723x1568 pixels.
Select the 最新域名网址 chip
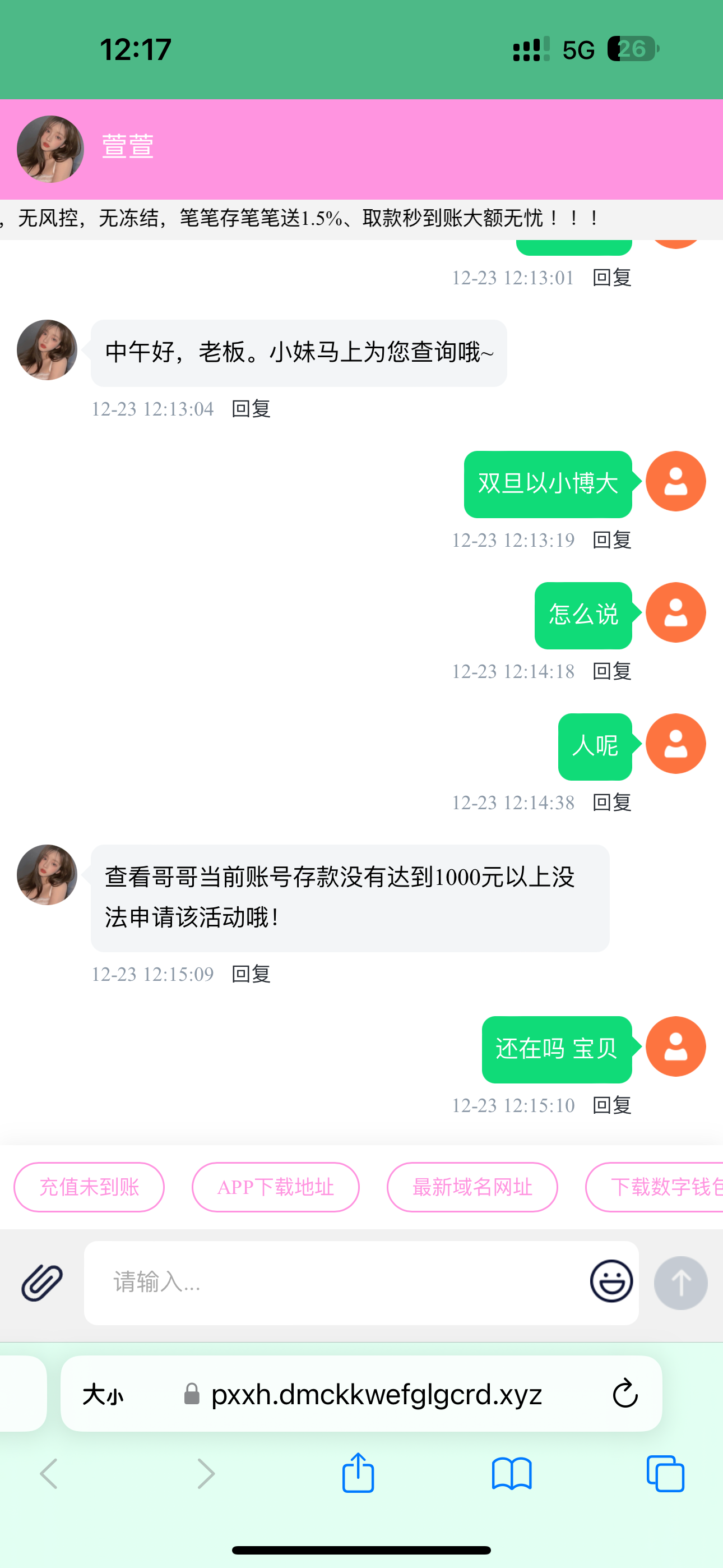click(x=472, y=1187)
